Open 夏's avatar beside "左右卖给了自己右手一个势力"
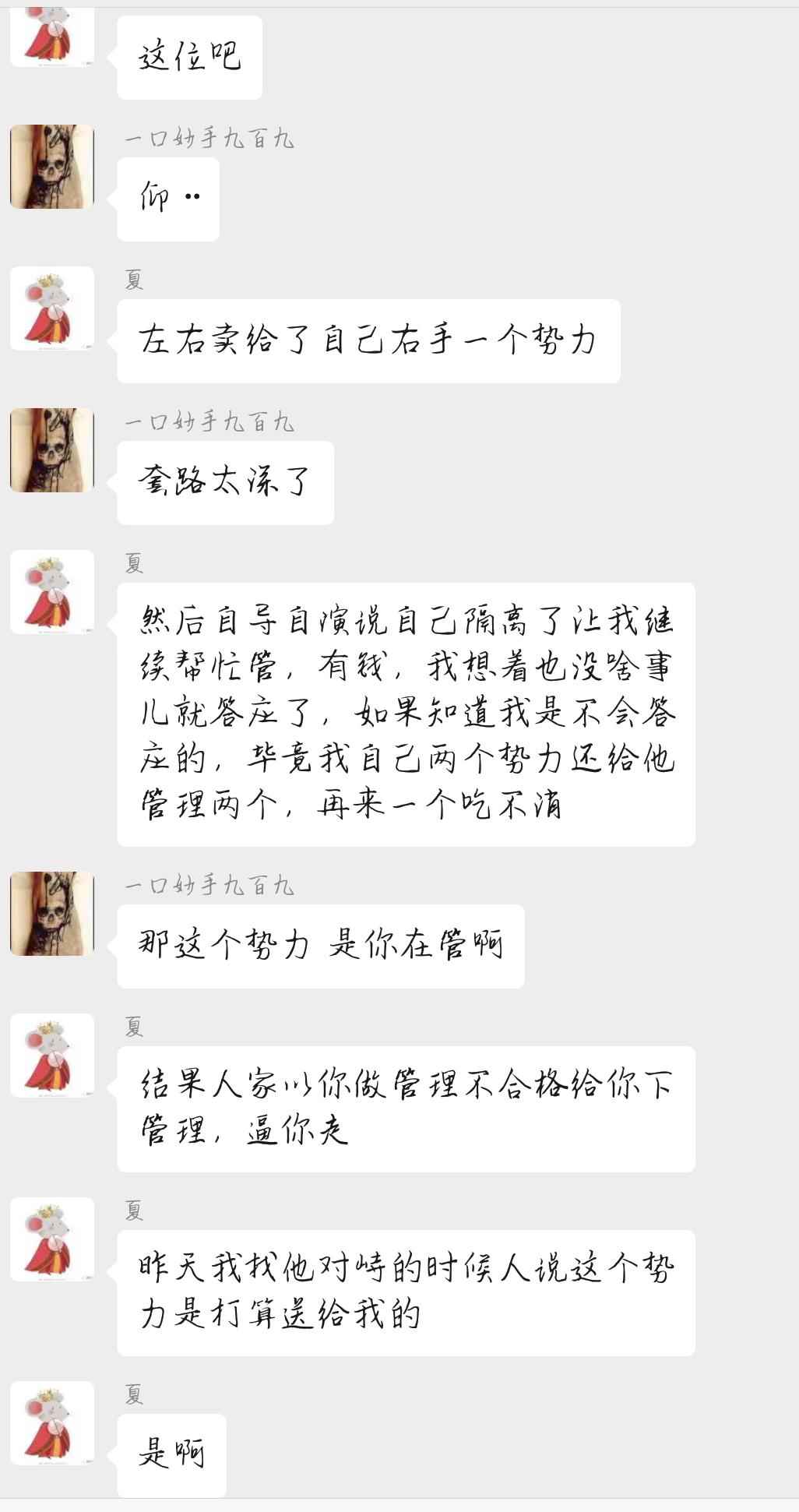 [x=51, y=308]
